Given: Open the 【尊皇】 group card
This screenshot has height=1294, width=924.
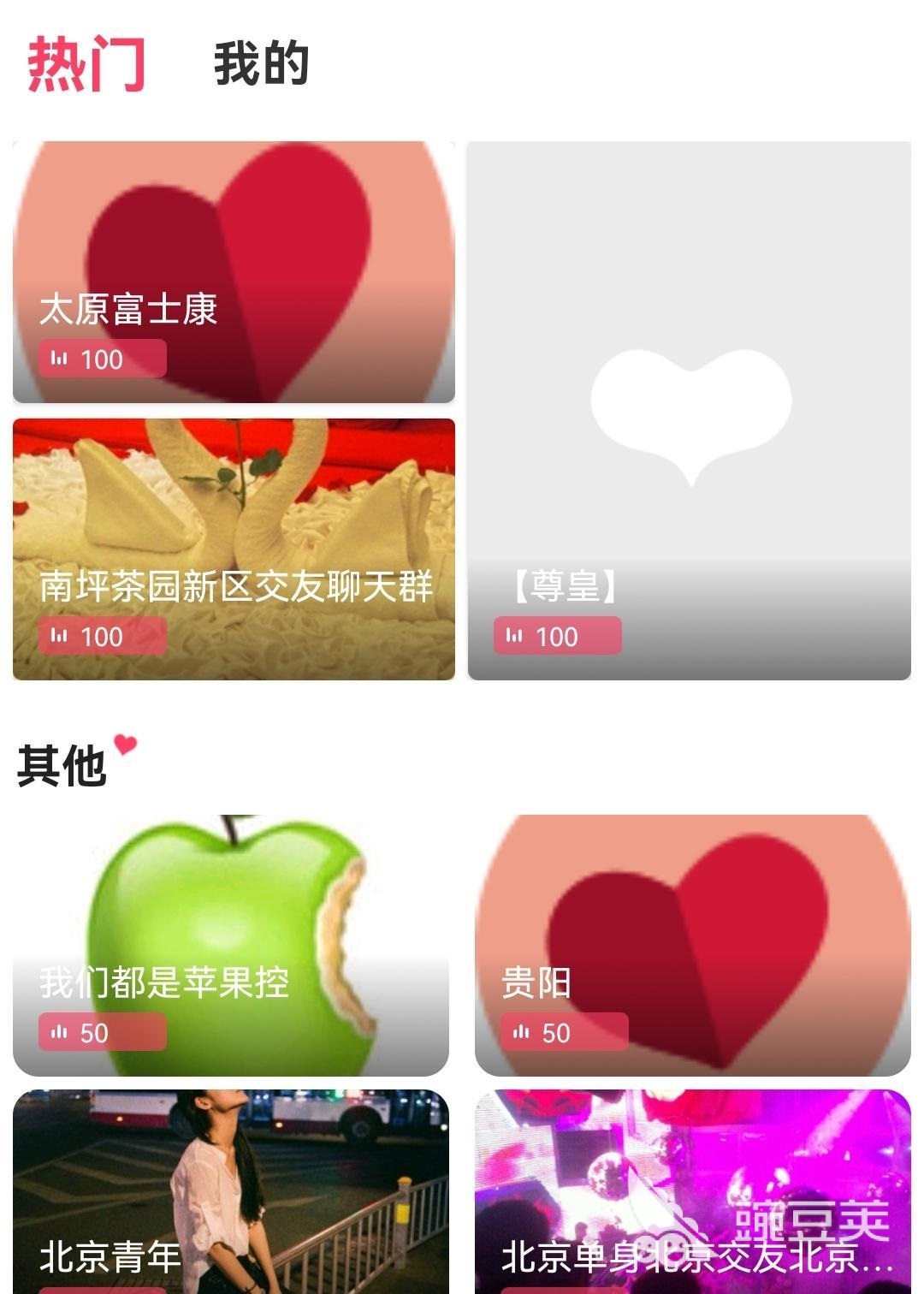Looking at the screenshot, I should point(689,411).
